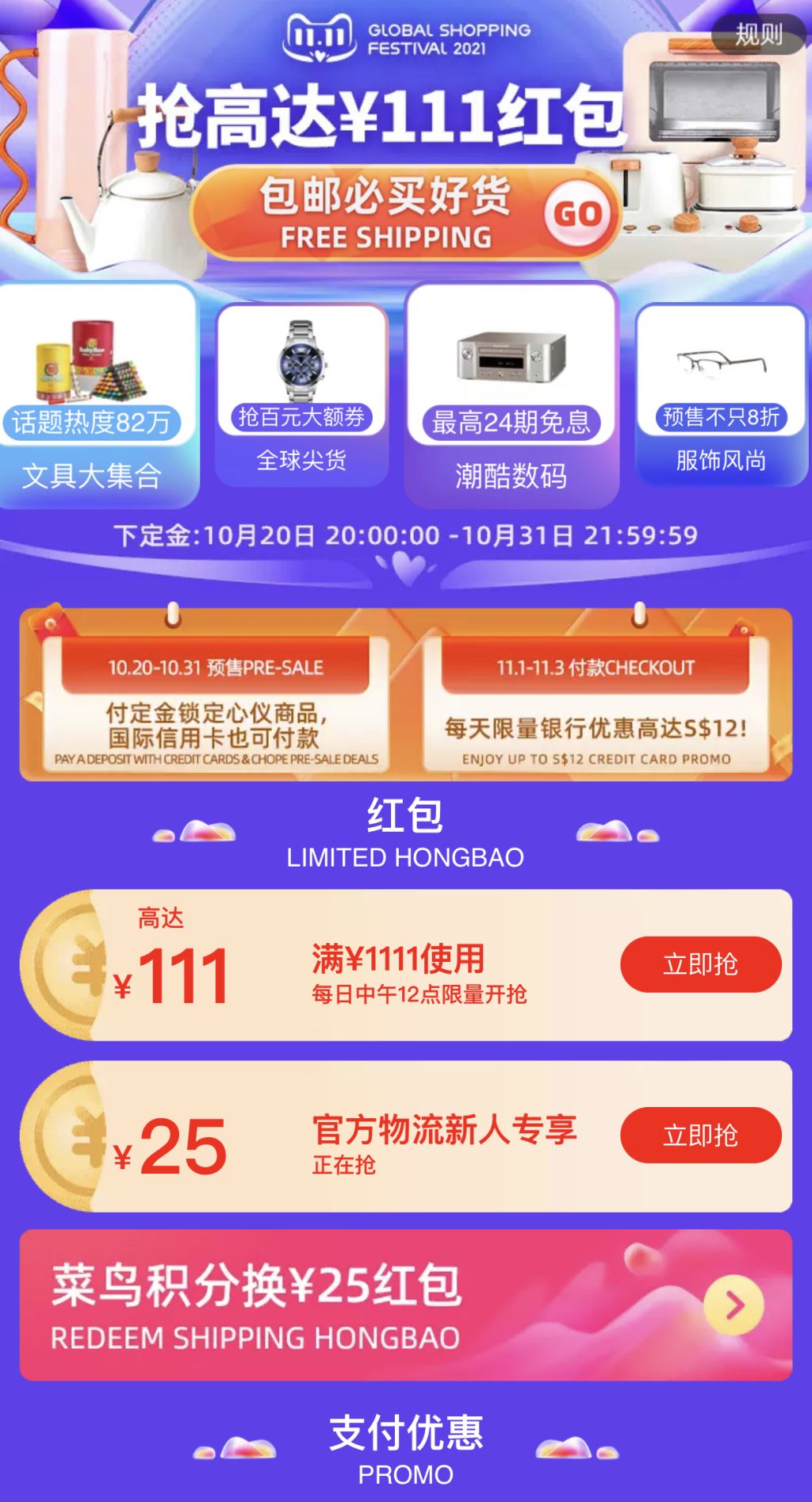This screenshot has width=812, height=1502.
Task: Open the 服饰风尚 fashion card
Action: [721, 395]
